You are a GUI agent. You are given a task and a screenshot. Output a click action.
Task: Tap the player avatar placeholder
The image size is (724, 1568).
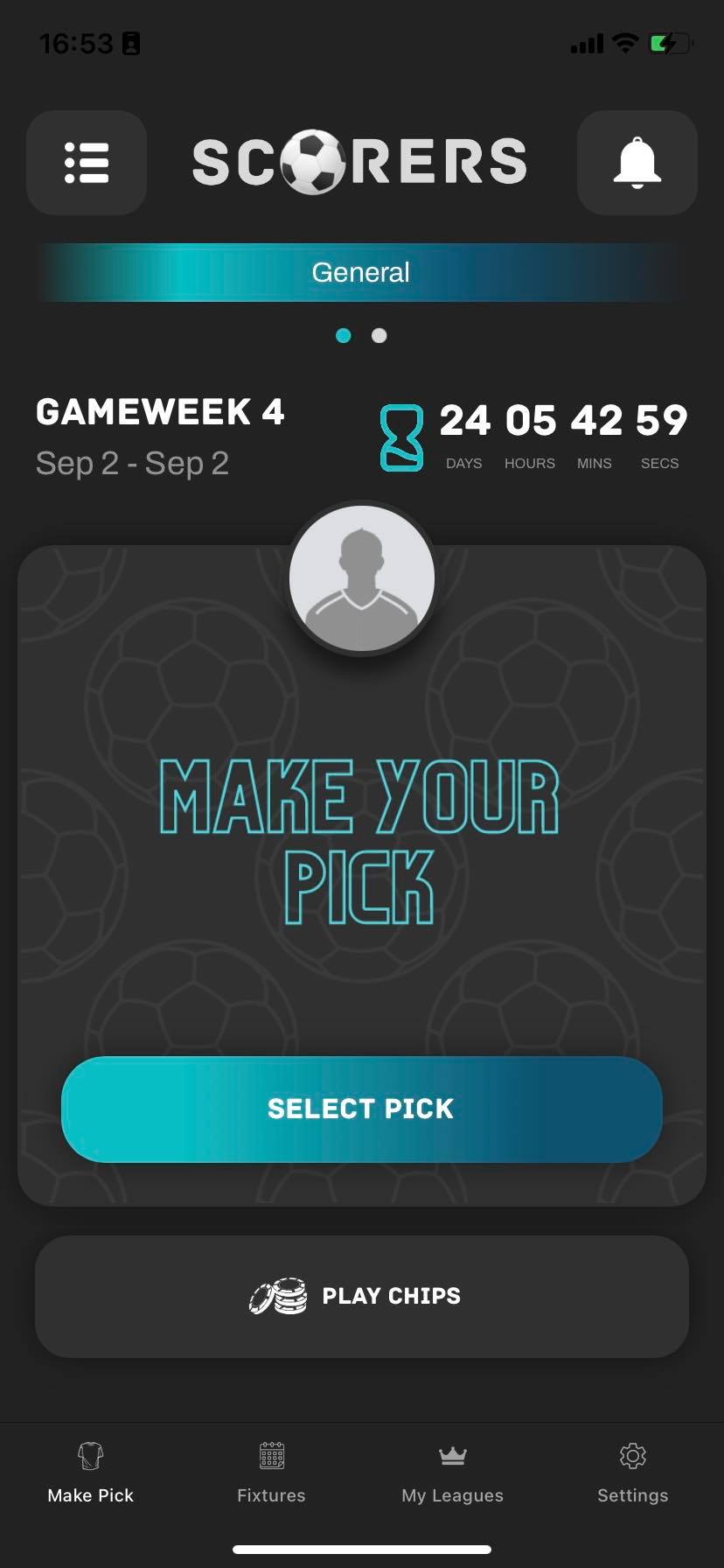(361, 578)
